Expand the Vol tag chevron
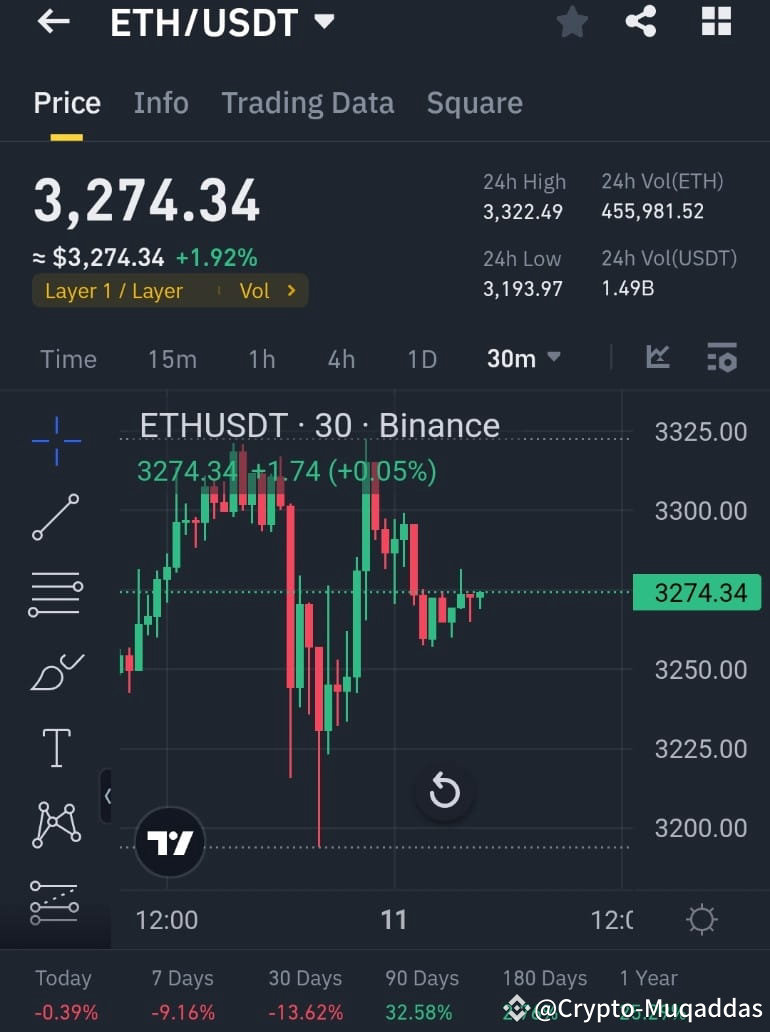The image size is (770, 1032). click(290, 291)
